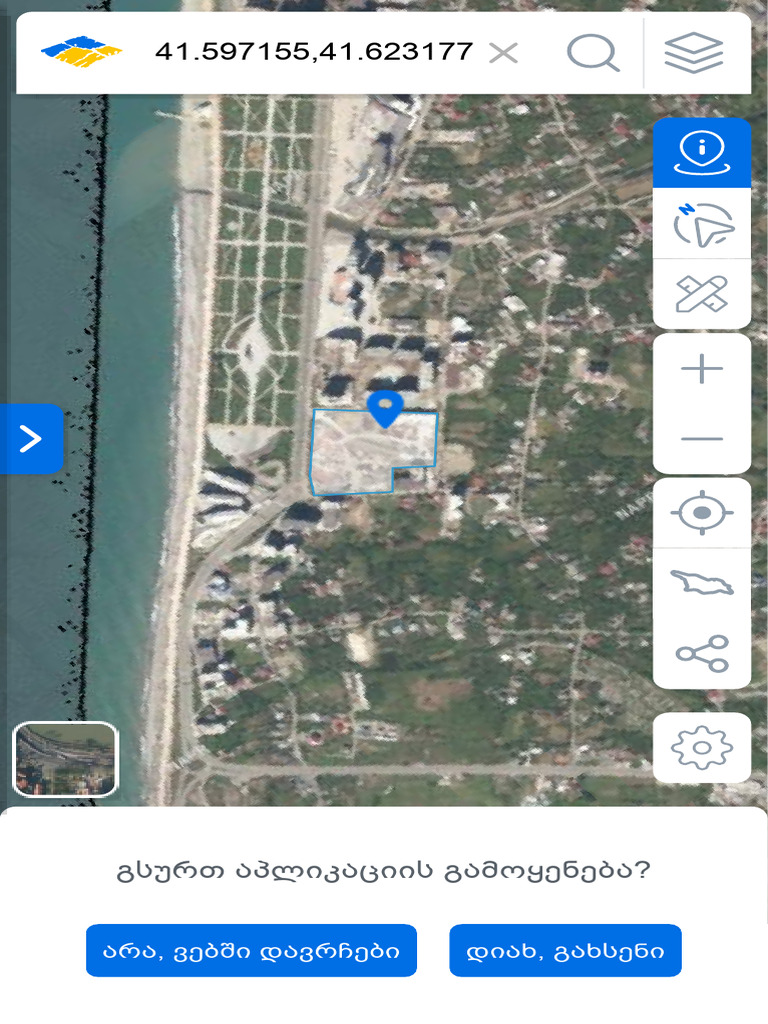Open the settings gear
Viewport: 768px width, 1024px height.
(x=702, y=748)
